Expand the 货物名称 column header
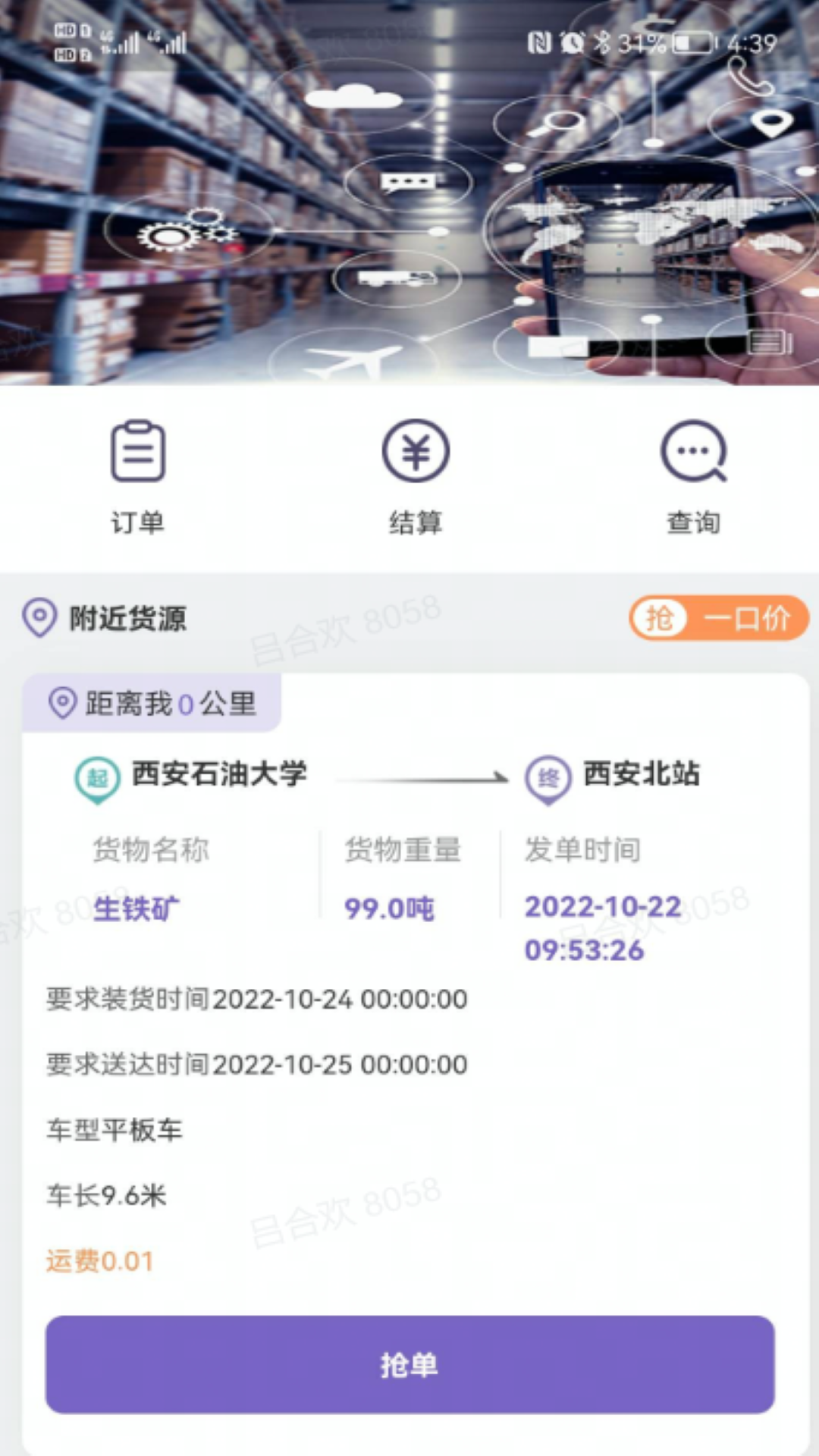The width and height of the screenshot is (819, 1456). pyautogui.click(x=152, y=851)
